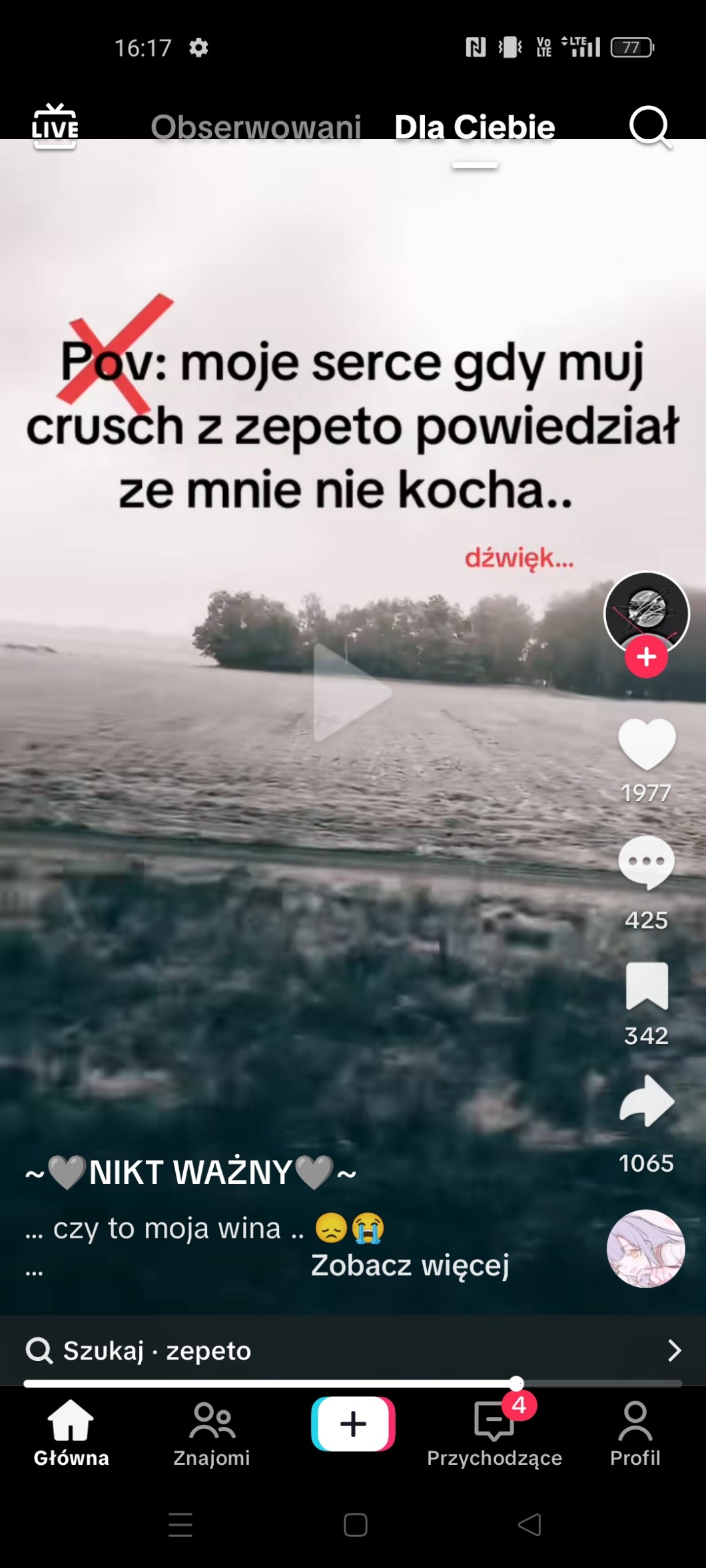Select the Dla Ciebie tab

click(474, 127)
